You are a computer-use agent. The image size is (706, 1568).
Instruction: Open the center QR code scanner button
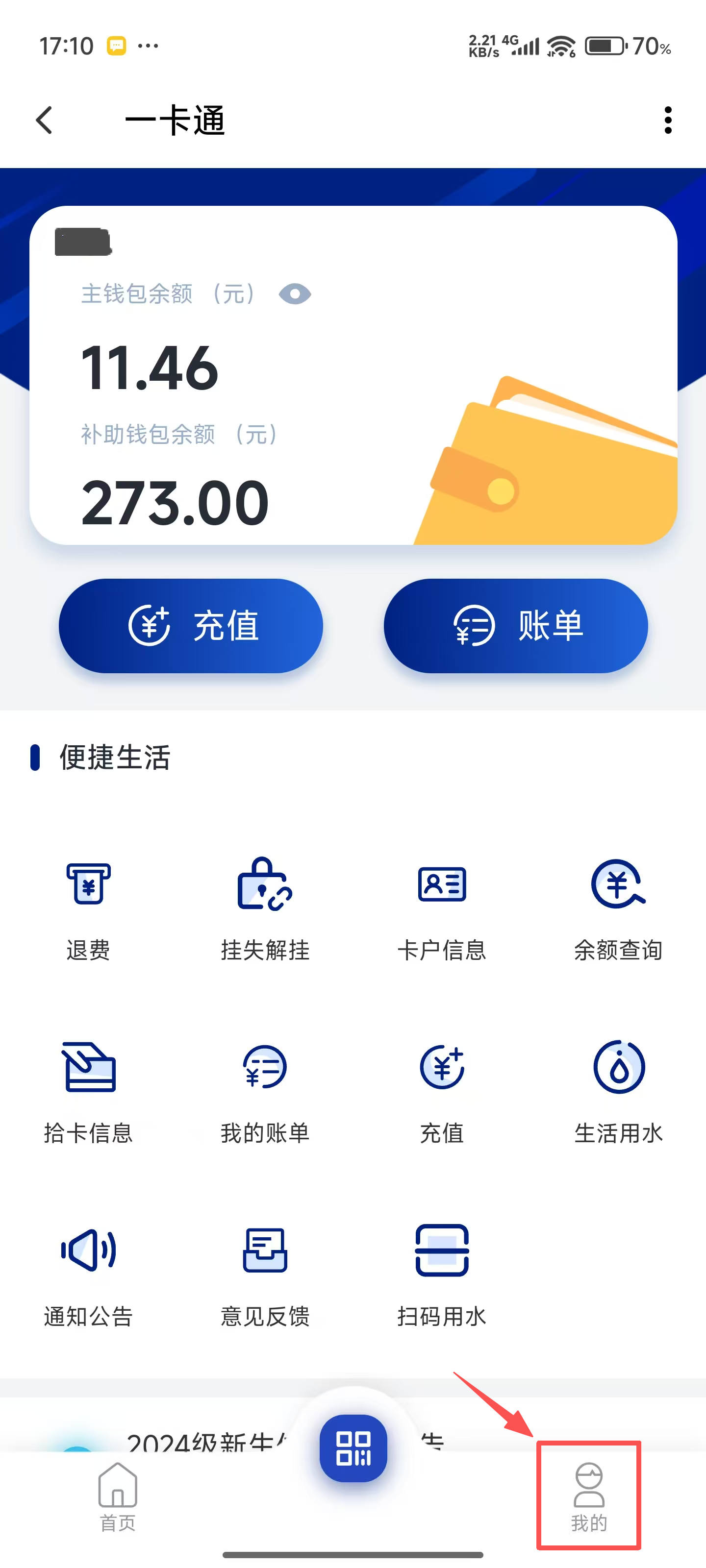pyautogui.click(x=353, y=1448)
